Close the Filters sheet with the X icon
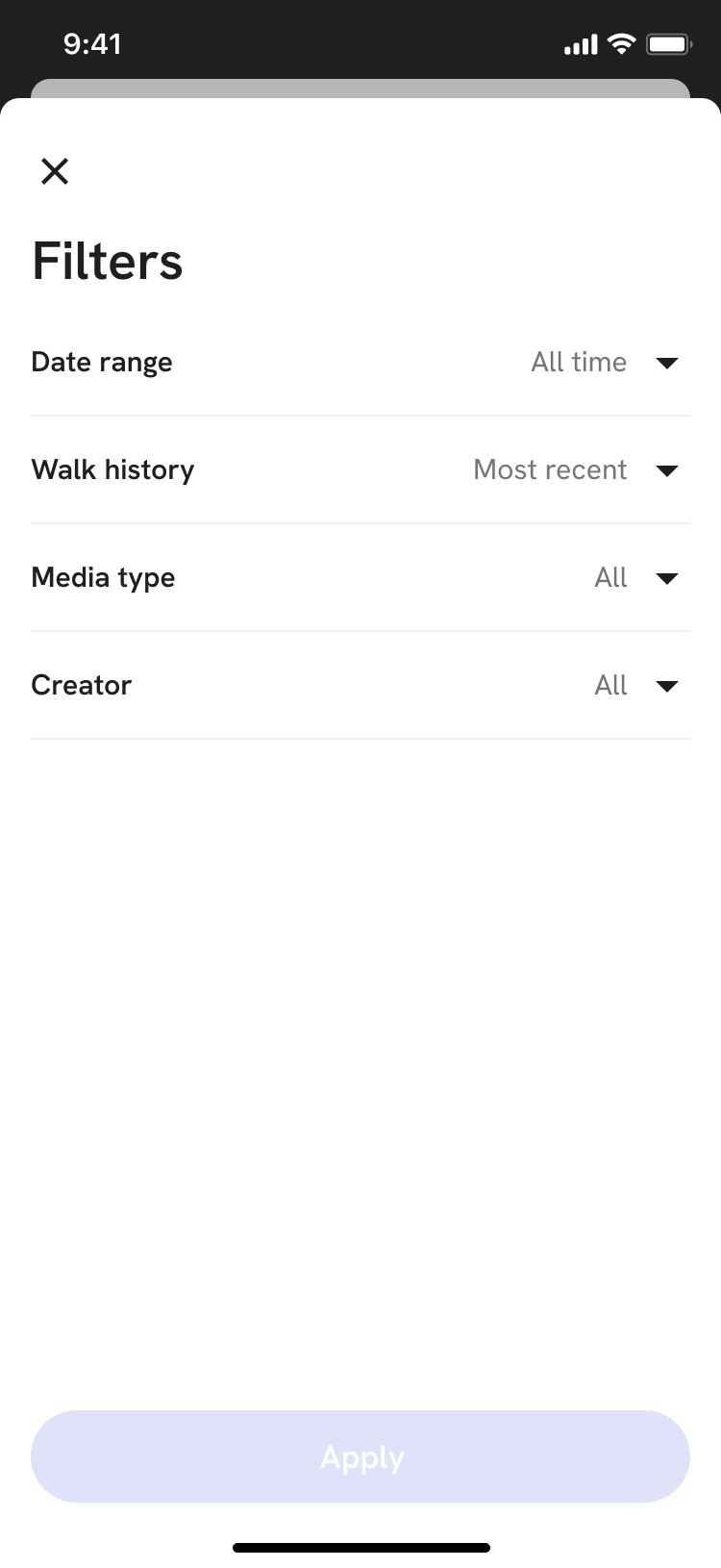This screenshot has height=1568, width=721. tap(55, 171)
